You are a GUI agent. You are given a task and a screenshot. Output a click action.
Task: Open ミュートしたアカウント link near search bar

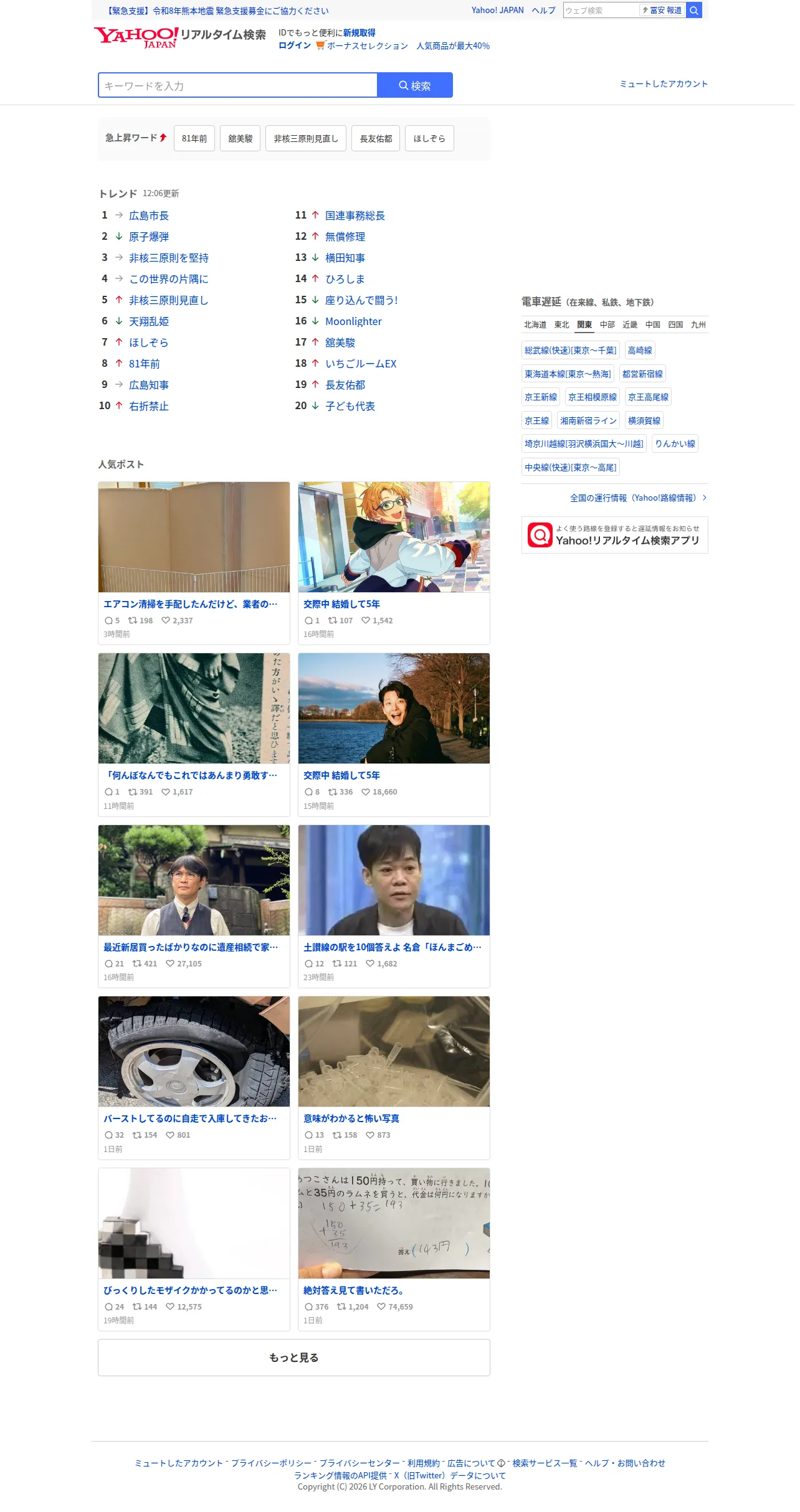pyautogui.click(x=664, y=84)
